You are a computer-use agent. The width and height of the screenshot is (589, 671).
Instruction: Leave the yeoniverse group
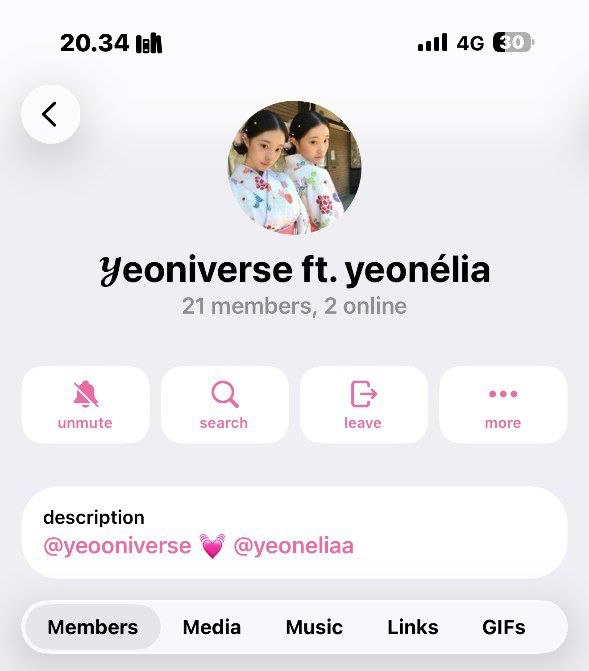click(364, 404)
